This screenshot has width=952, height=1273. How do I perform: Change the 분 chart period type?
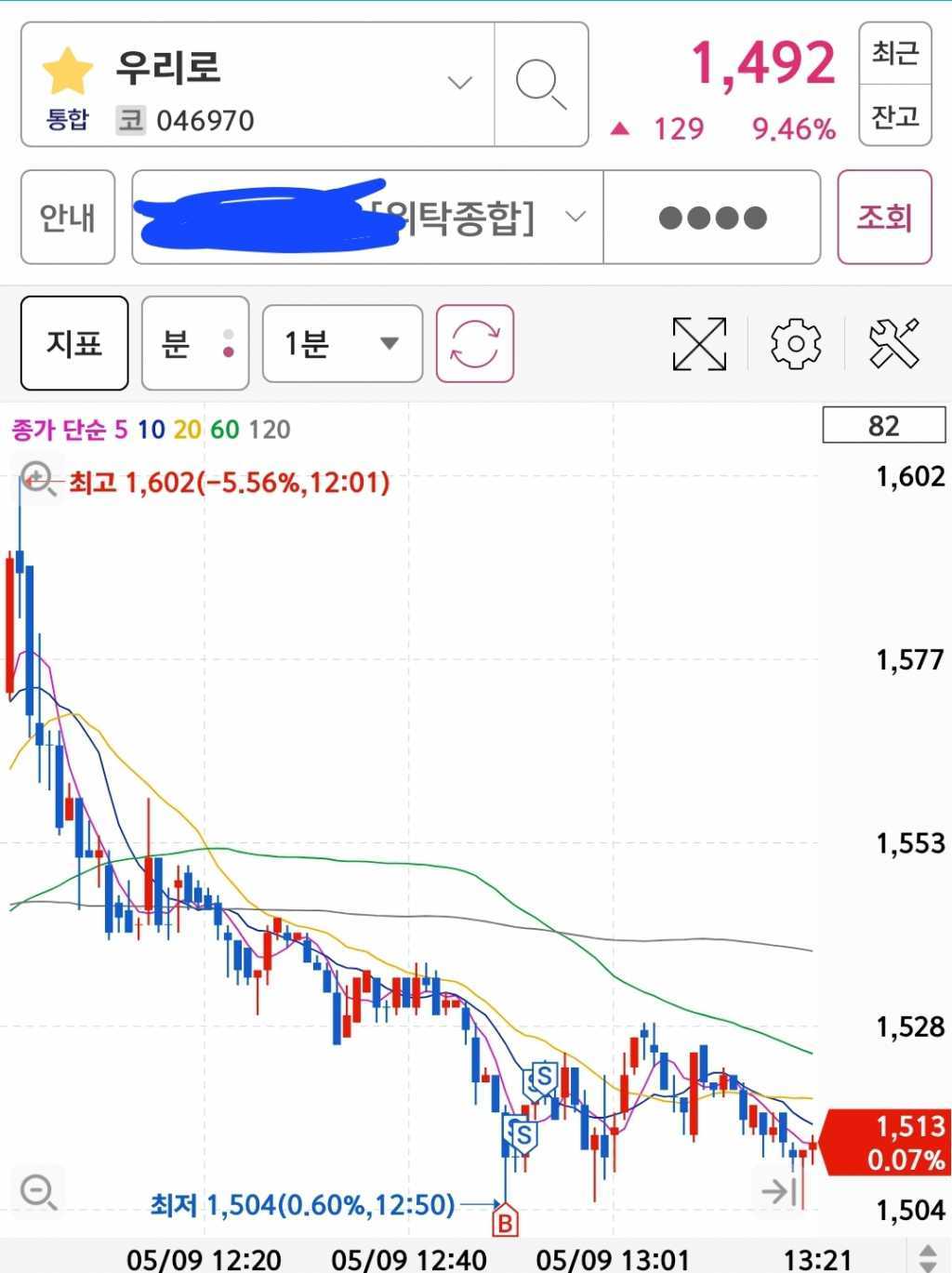coord(195,343)
